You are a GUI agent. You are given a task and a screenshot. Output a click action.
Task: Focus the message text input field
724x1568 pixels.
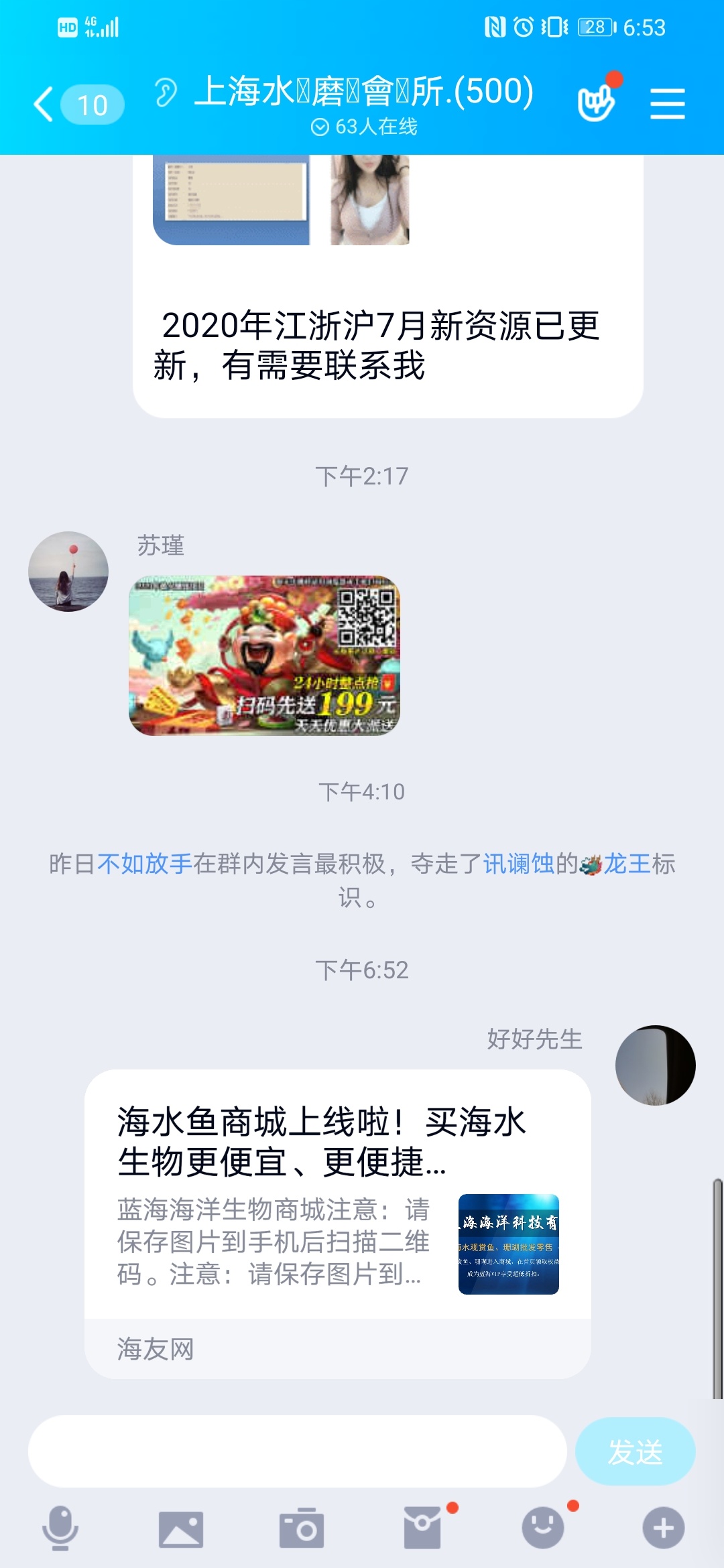click(x=297, y=1451)
